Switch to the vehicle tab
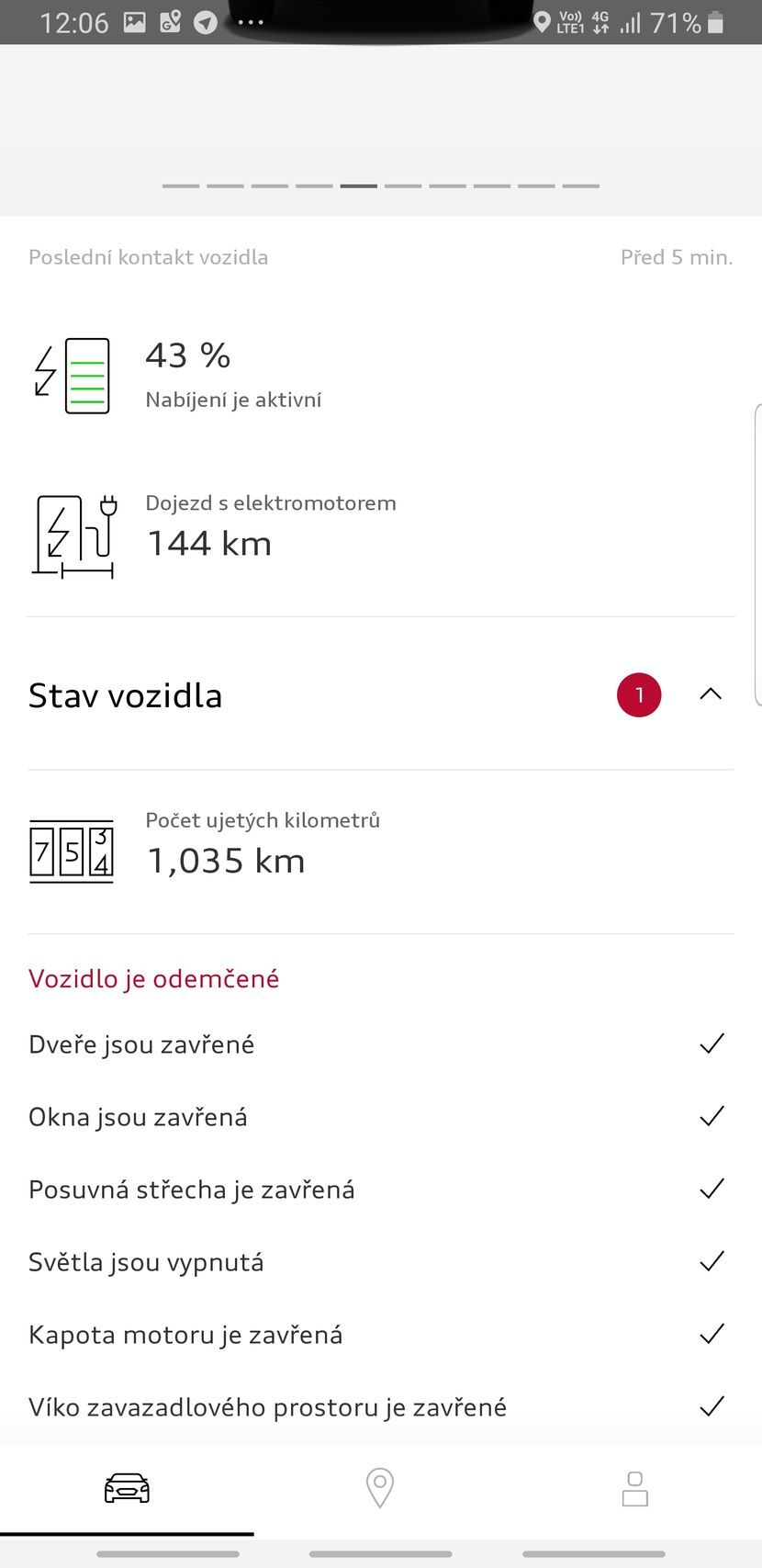The image size is (762, 1568). [x=127, y=1488]
